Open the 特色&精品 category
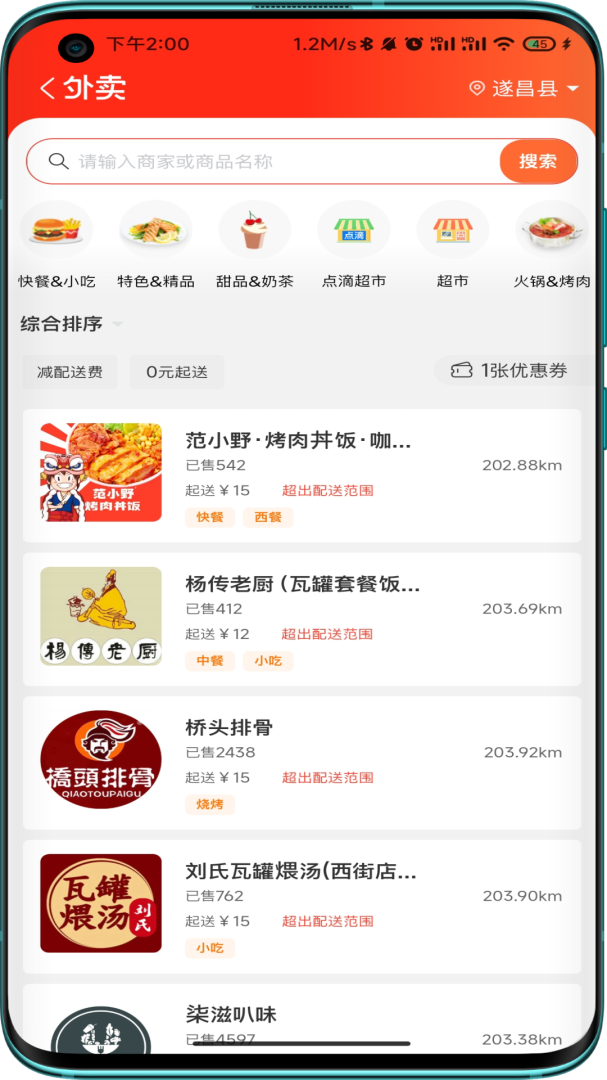The image size is (607, 1080). tap(155, 245)
